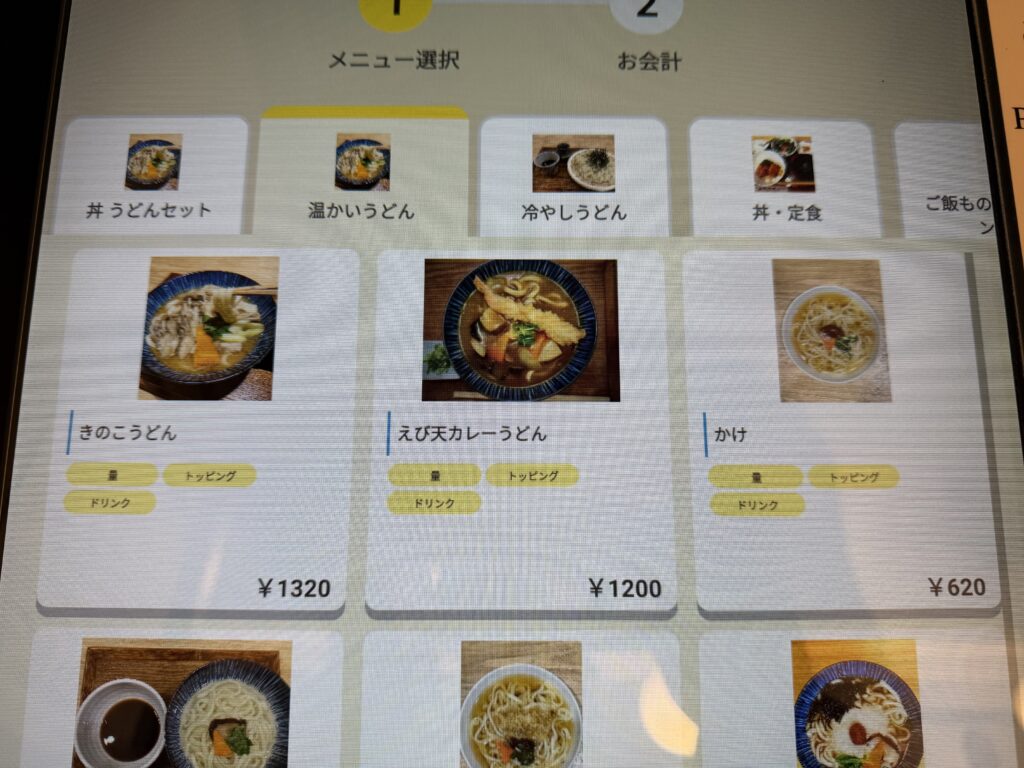Viewport: 1024px width, 768px height.
Task: Tap the 量 chip on えび天カレーうどん
Action: (x=434, y=475)
